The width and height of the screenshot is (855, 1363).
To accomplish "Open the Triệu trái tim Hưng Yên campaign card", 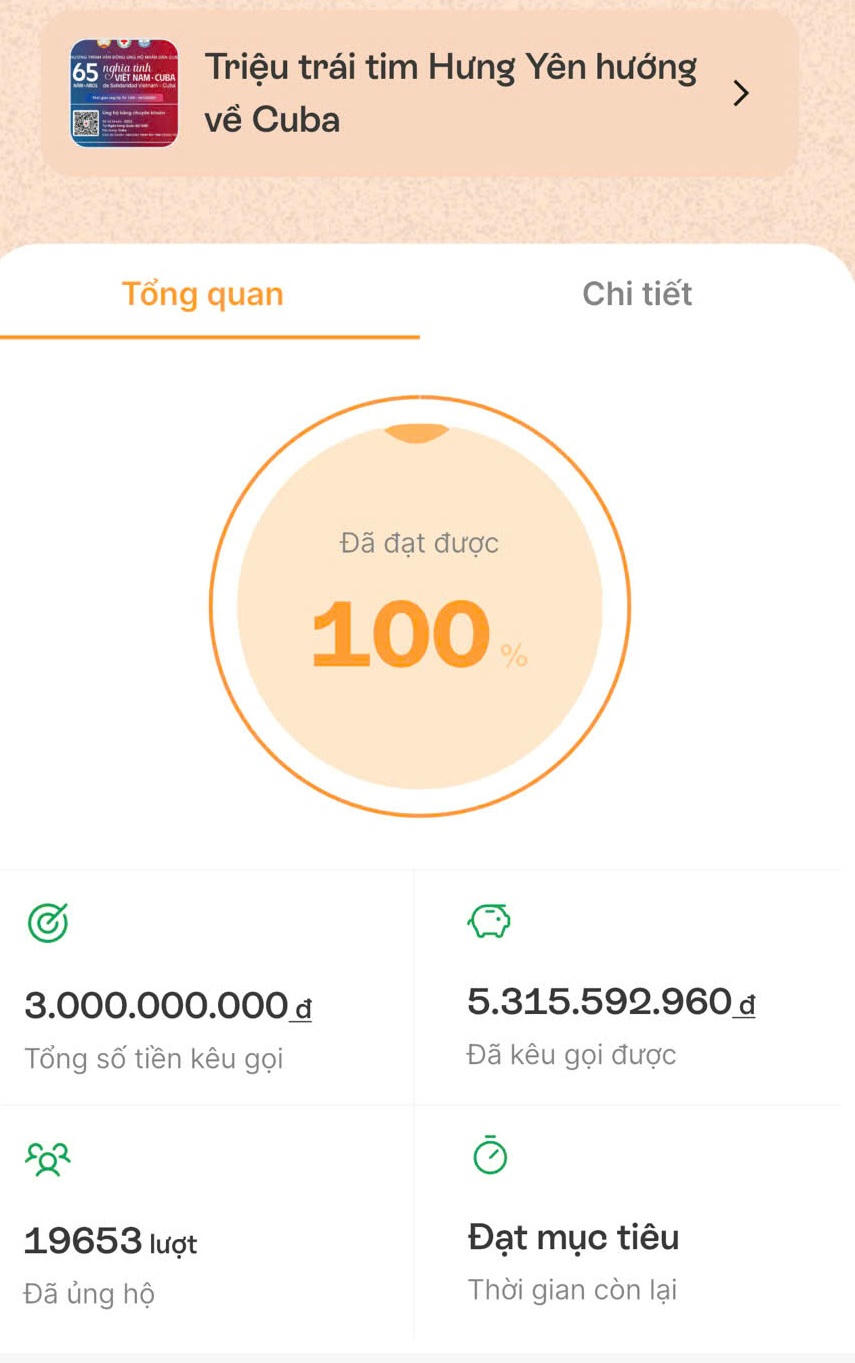I will 420,94.
